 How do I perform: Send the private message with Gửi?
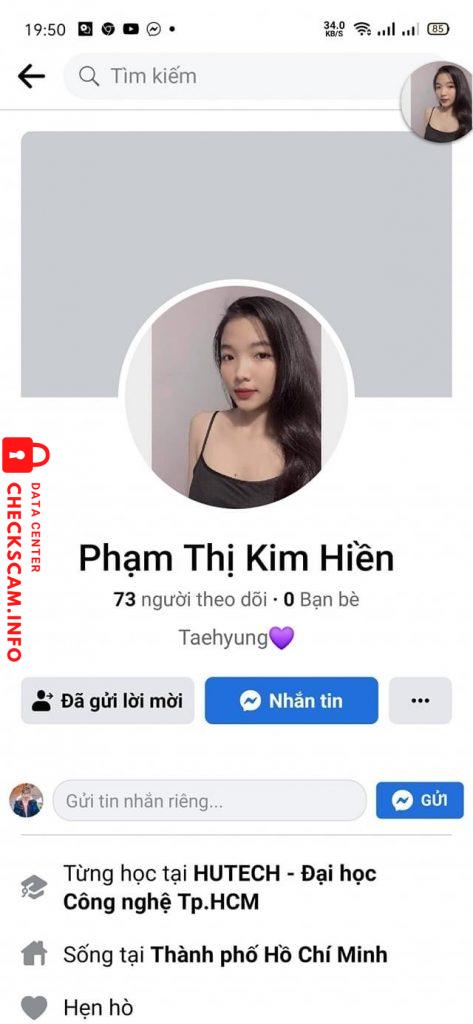click(419, 800)
